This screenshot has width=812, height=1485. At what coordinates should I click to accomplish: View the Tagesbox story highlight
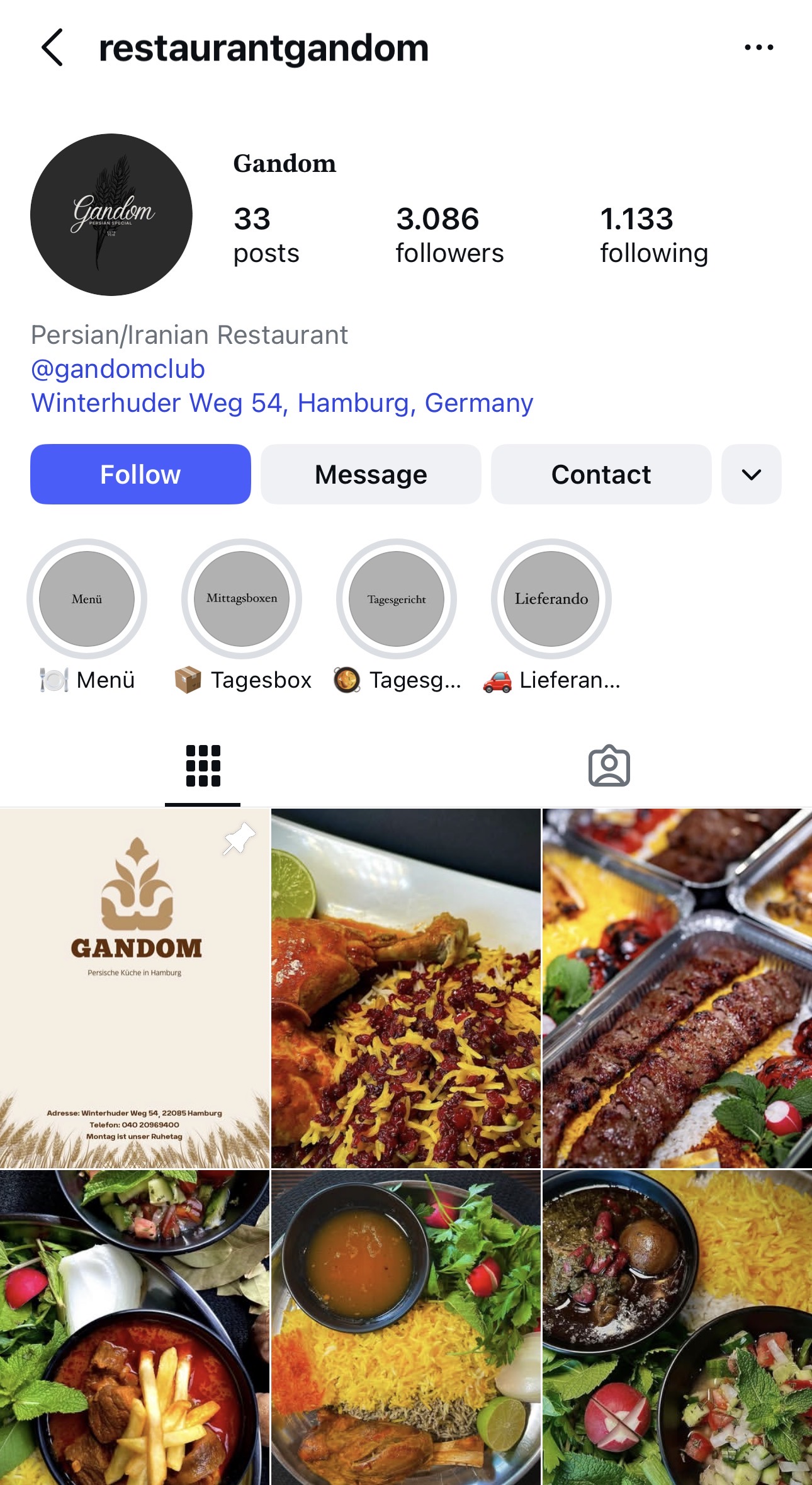point(242,599)
